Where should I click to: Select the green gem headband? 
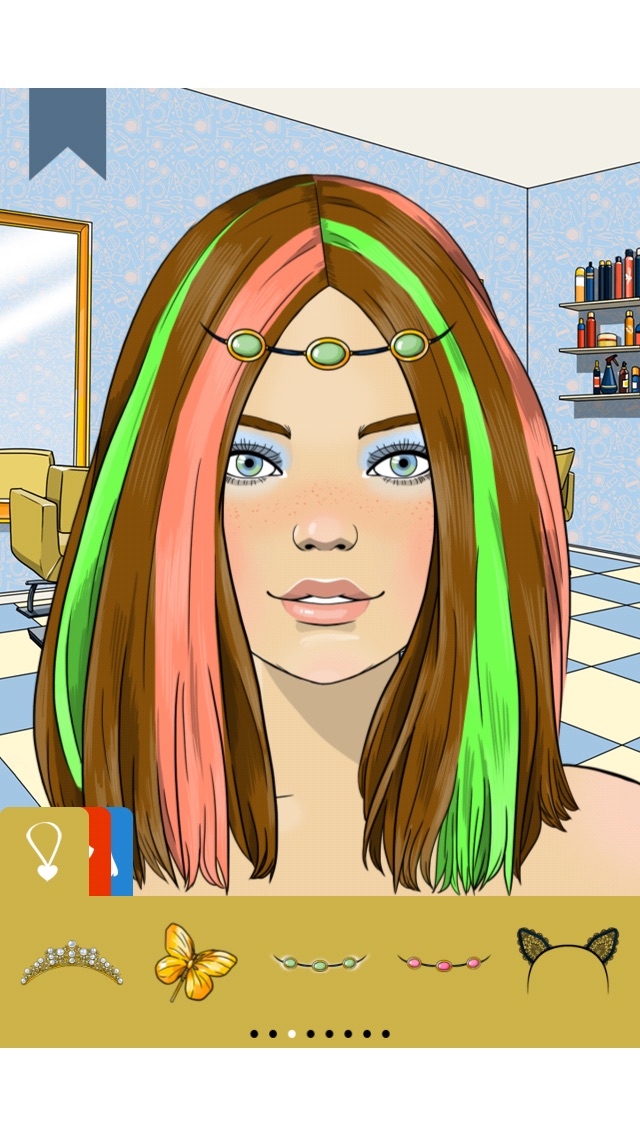tap(319, 964)
